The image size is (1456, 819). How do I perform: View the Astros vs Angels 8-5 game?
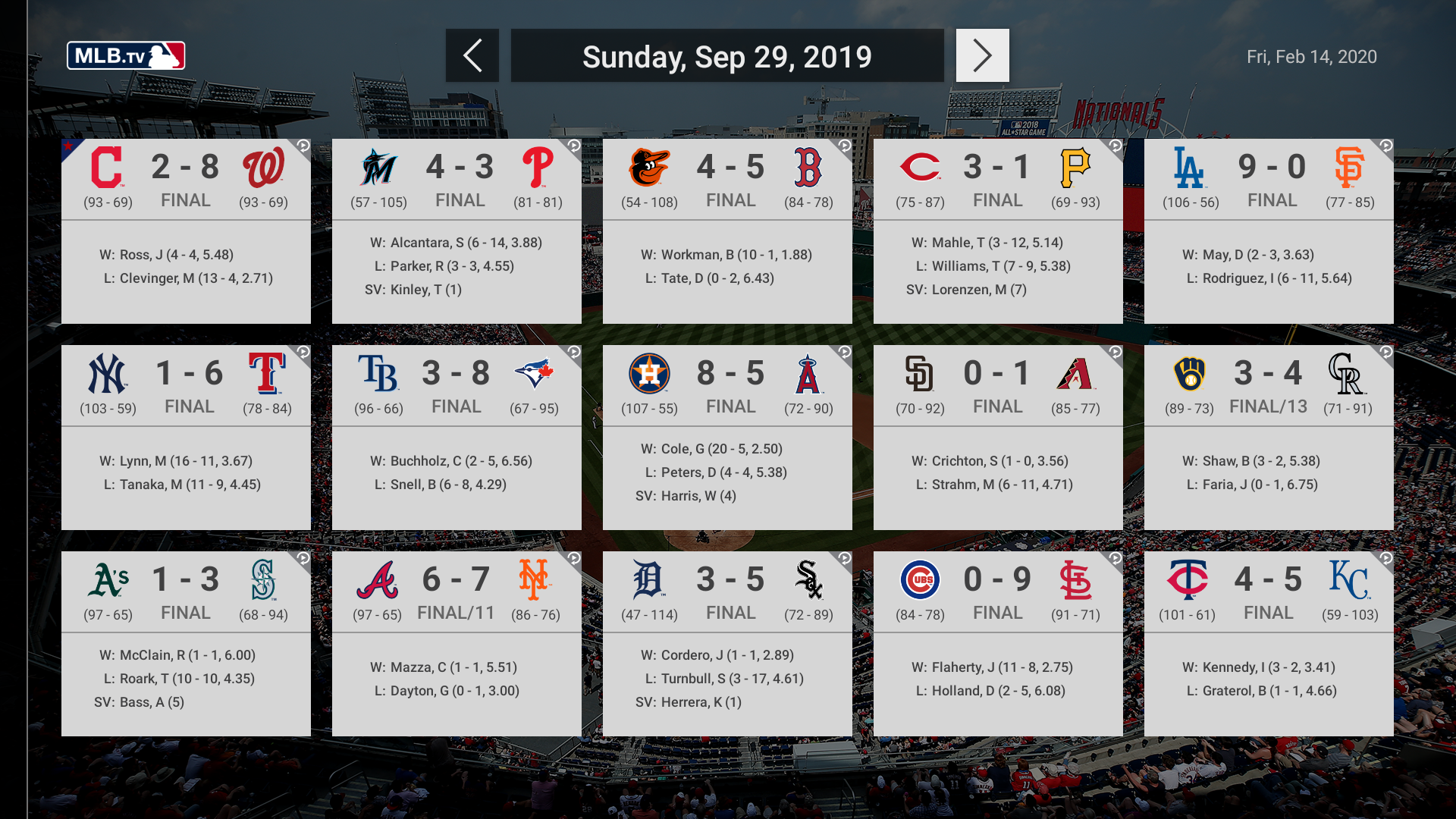click(727, 437)
